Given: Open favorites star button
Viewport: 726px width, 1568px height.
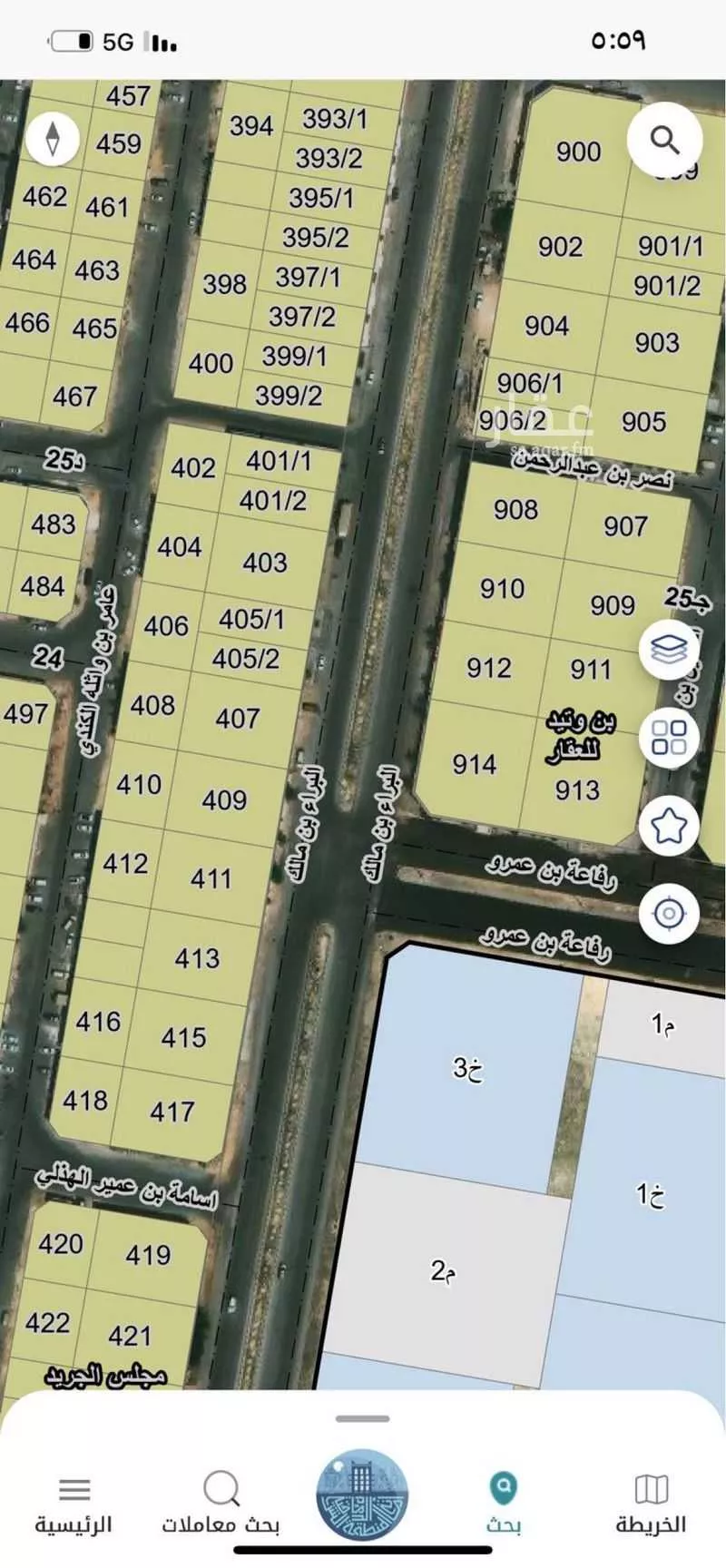Looking at the screenshot, I should click(x=669, y=826).
